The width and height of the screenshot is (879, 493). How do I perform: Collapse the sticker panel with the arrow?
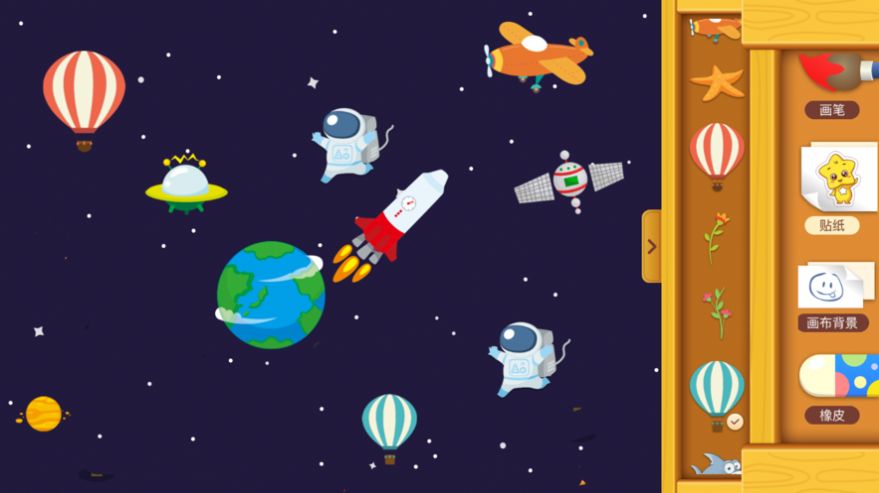pos(651,245)
